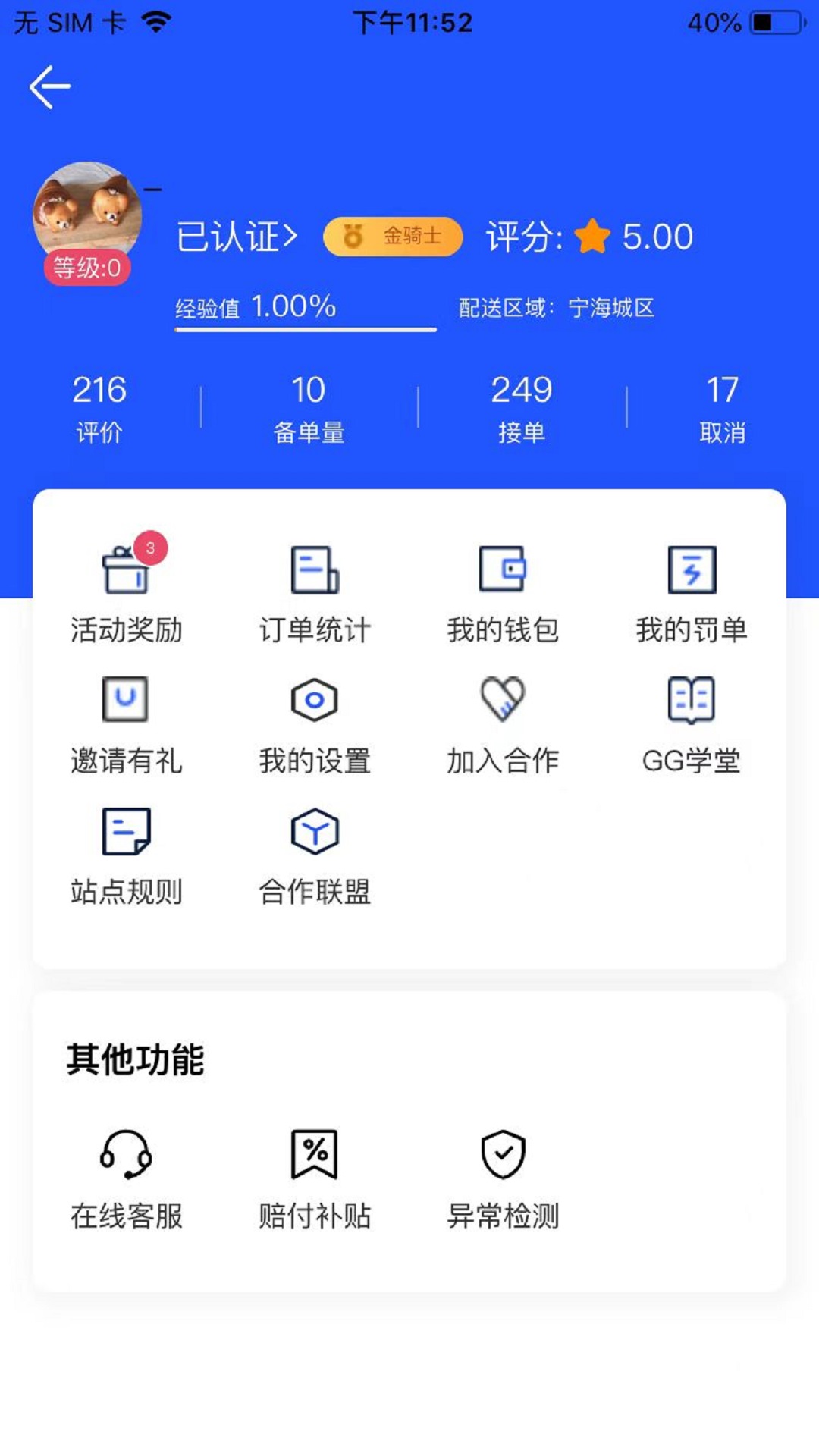Show the 17 取消 cancelled orders
The width and height of the screenshot is (819, 1456).
722,408
